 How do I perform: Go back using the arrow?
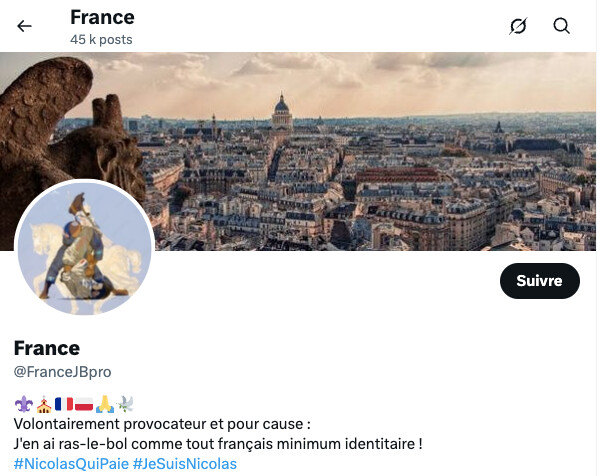(24, 27)
